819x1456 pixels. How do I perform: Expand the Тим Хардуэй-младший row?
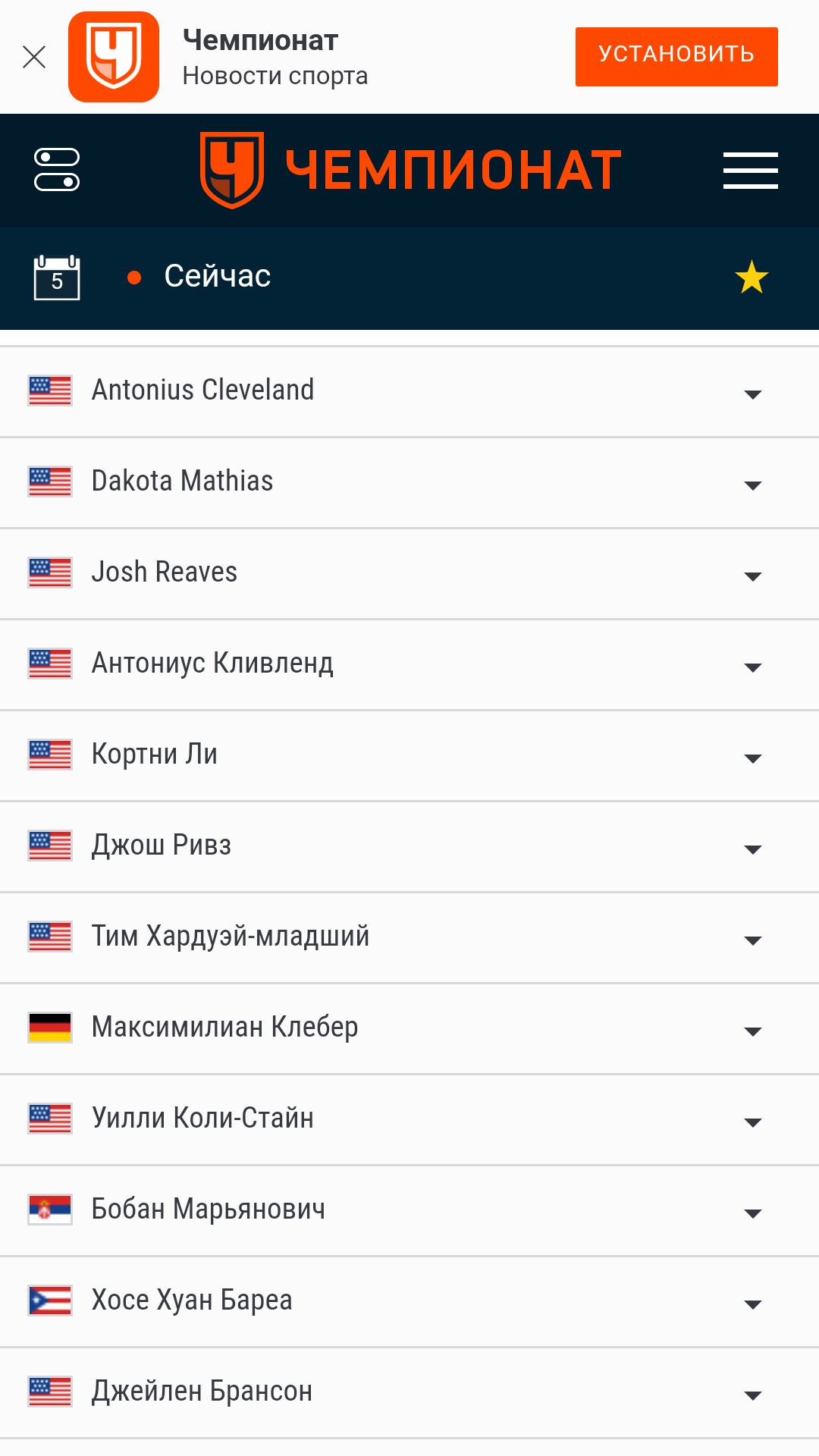tap(409, 938)
